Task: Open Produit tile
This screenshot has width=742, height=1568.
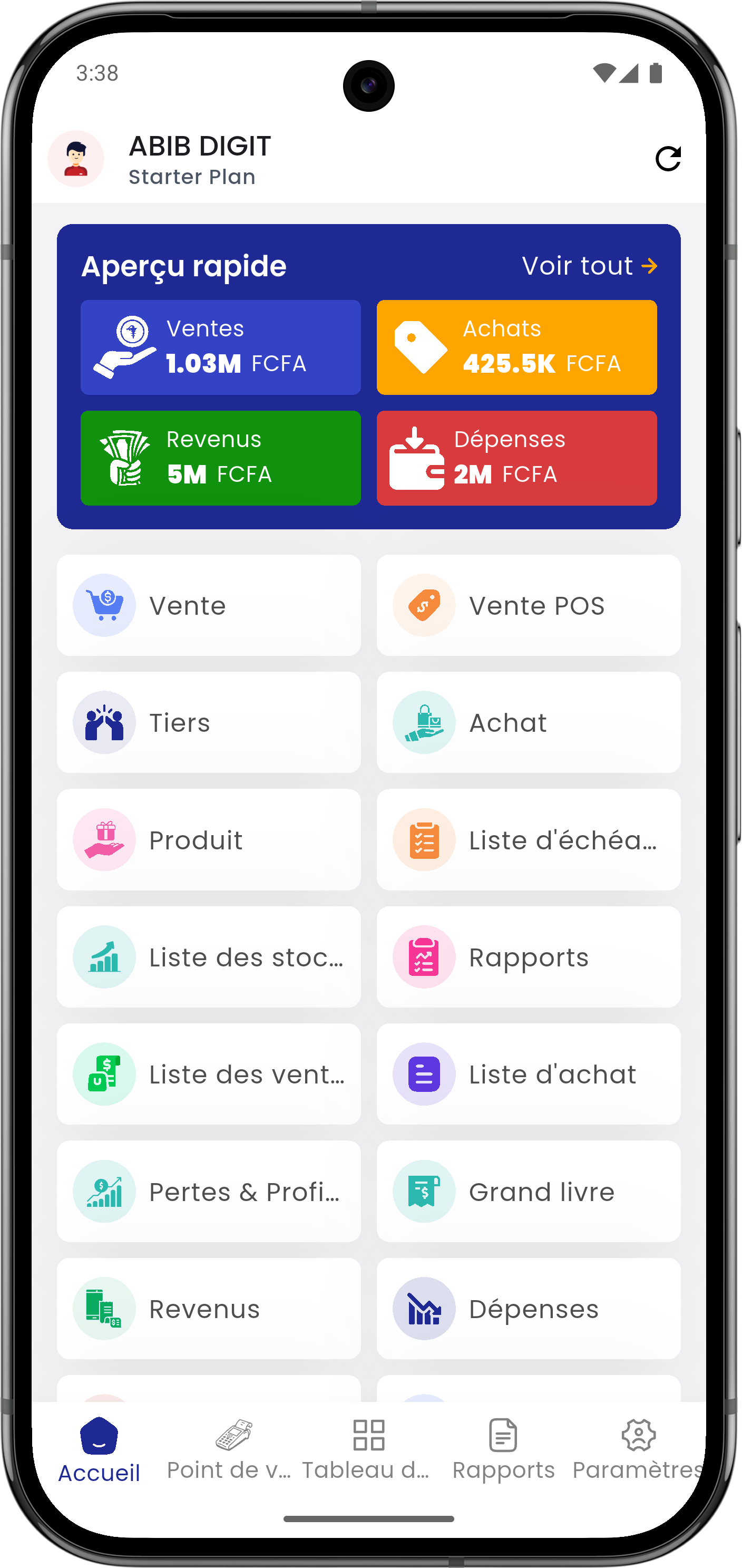Action: pos(209,840)
